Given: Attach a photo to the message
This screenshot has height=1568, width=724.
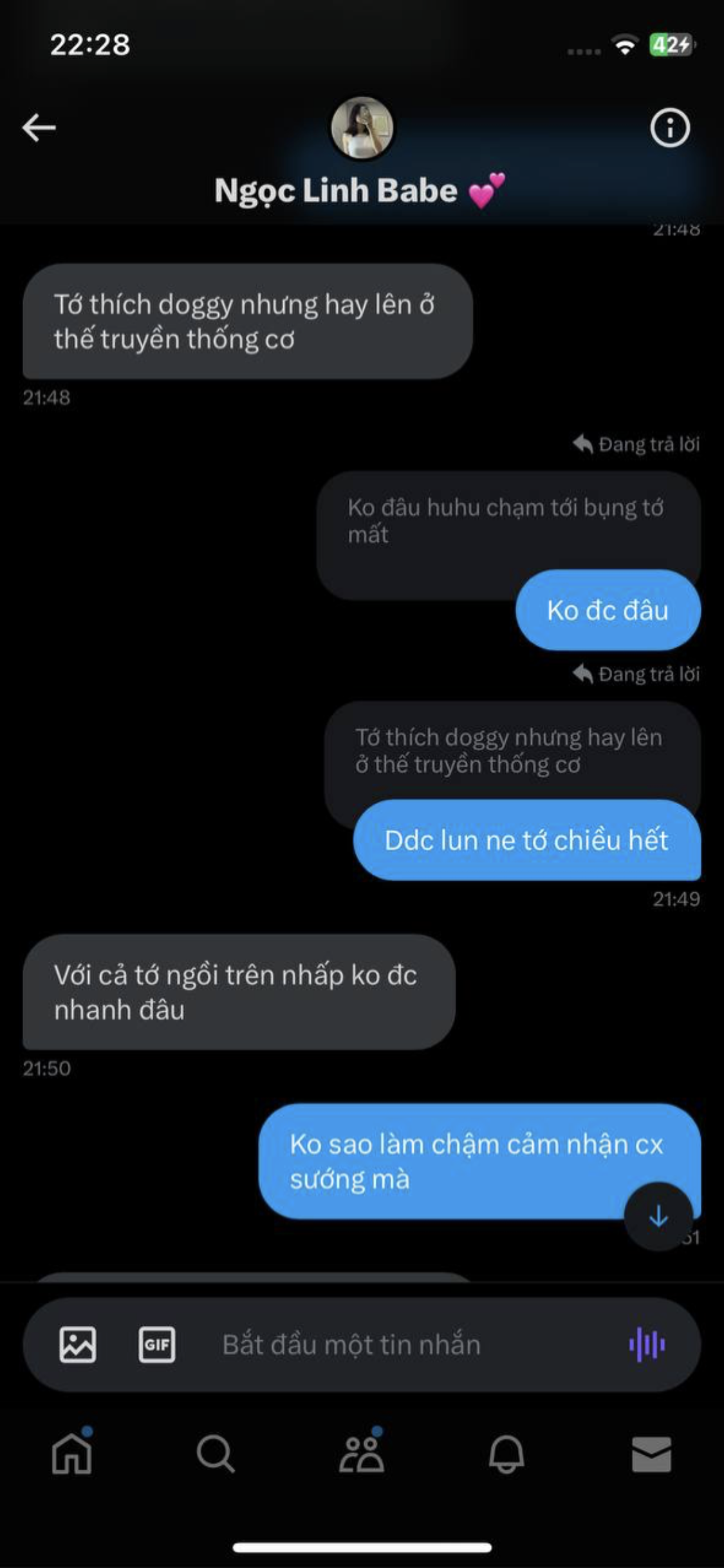Looking at the screenshot, I should (x=78, y=1345).
